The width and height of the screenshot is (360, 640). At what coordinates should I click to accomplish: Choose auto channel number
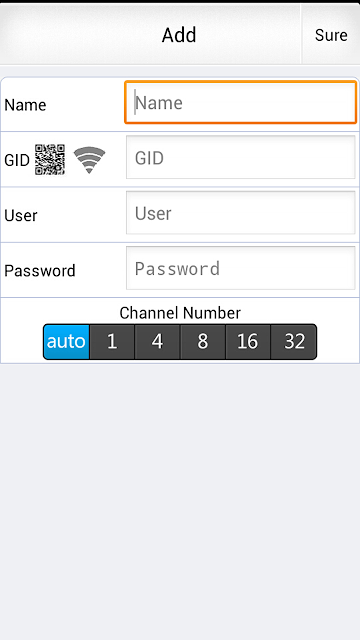[x=66, y=342]
